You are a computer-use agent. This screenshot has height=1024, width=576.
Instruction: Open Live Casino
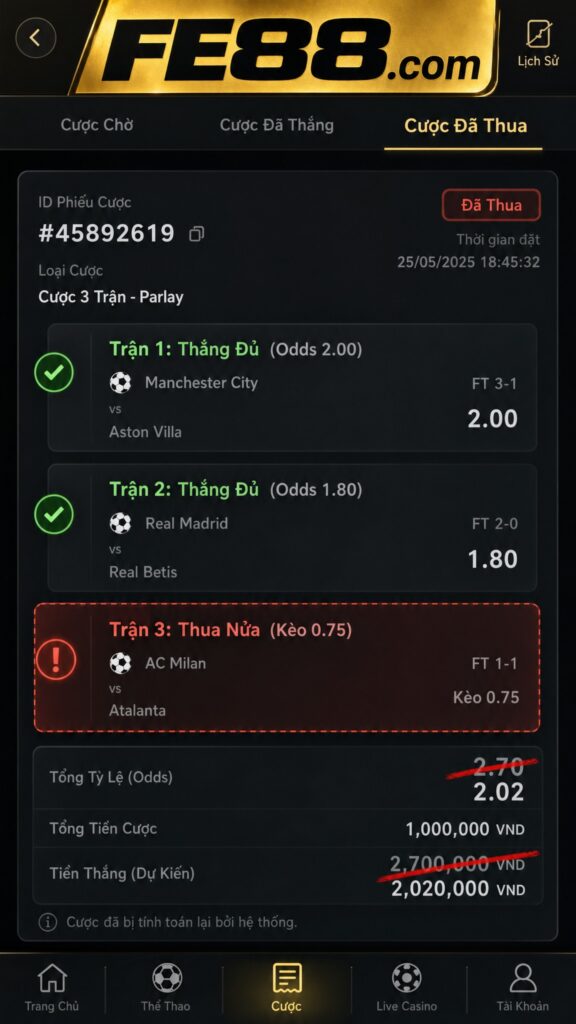[x=406, y=987]
